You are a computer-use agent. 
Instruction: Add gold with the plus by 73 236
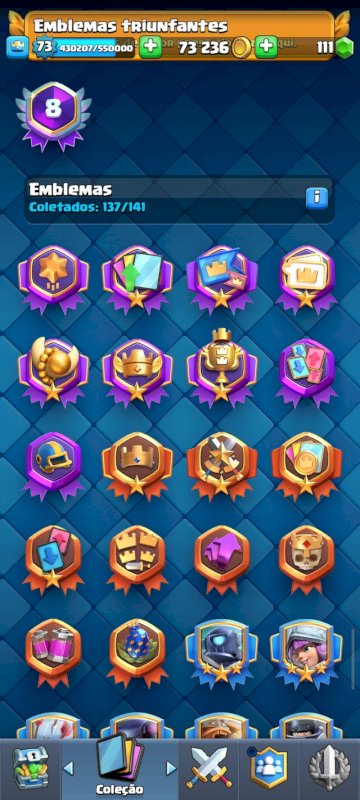(x=266, y=47)
